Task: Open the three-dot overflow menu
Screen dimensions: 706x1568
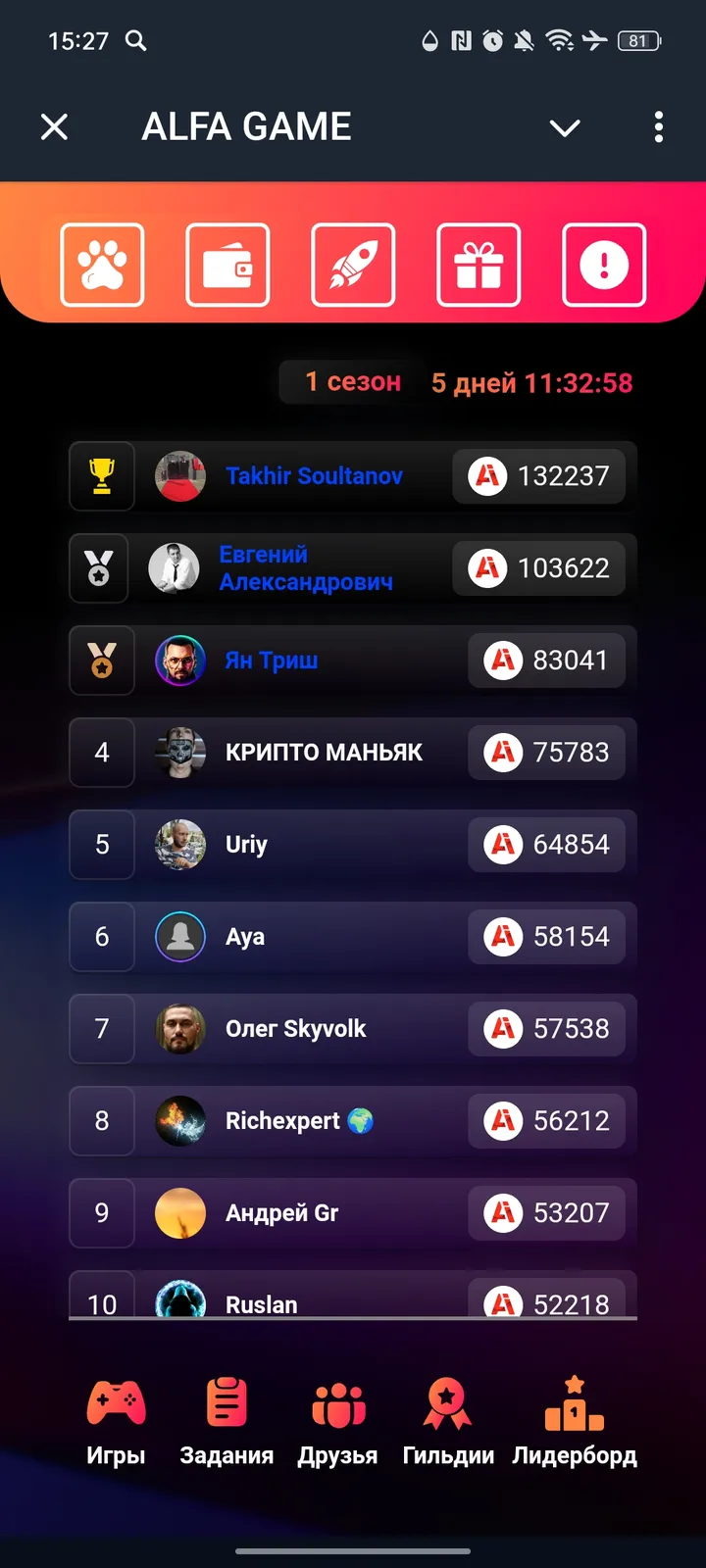Action: click(x=658, y=126)
